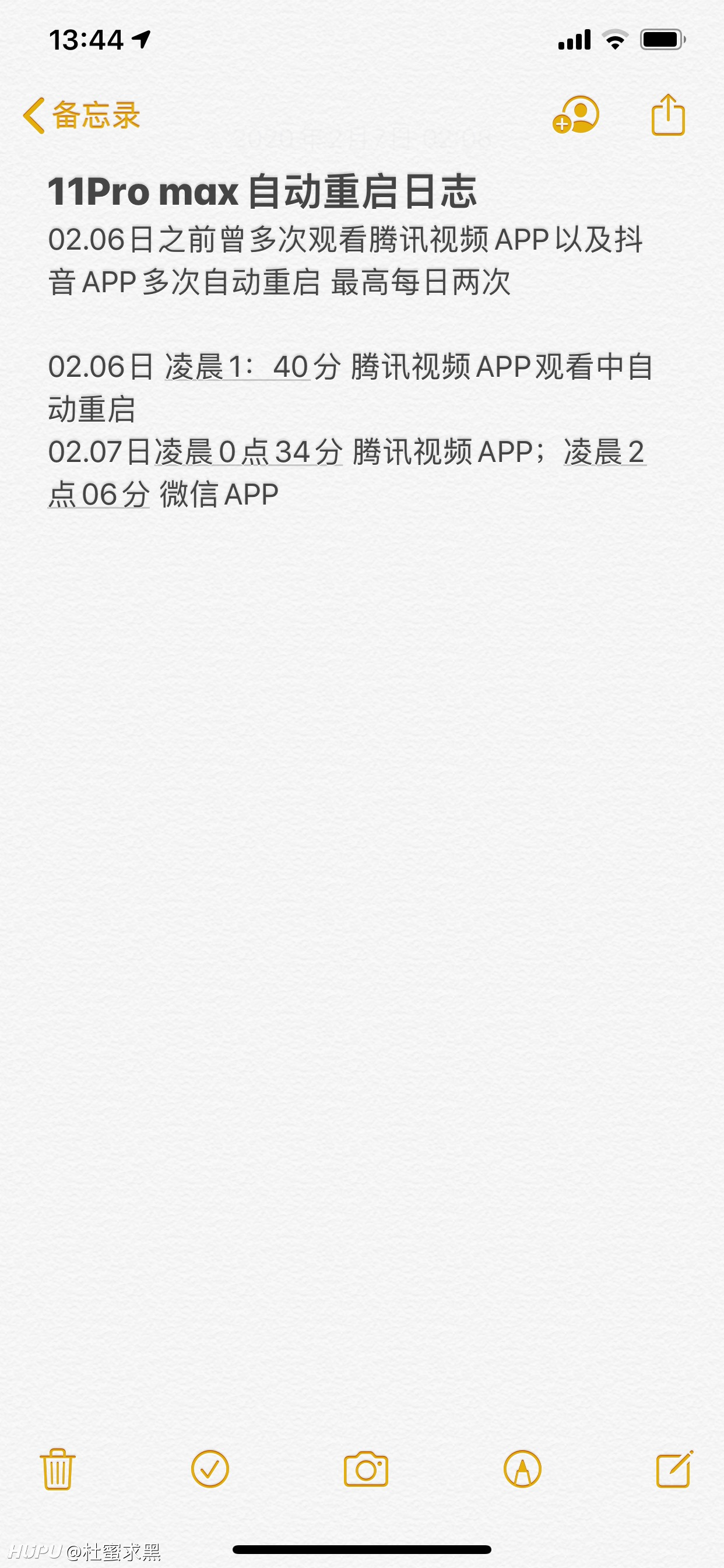724x1568 pixels.
Task: Open the camera to attach photo
Action: pos(365,1469)
